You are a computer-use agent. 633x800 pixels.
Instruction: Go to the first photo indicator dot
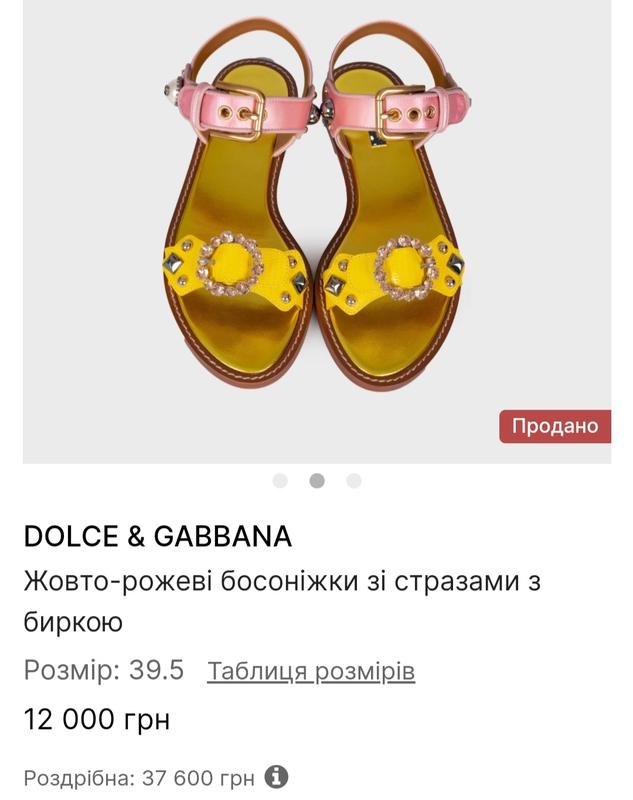[280, 481]
